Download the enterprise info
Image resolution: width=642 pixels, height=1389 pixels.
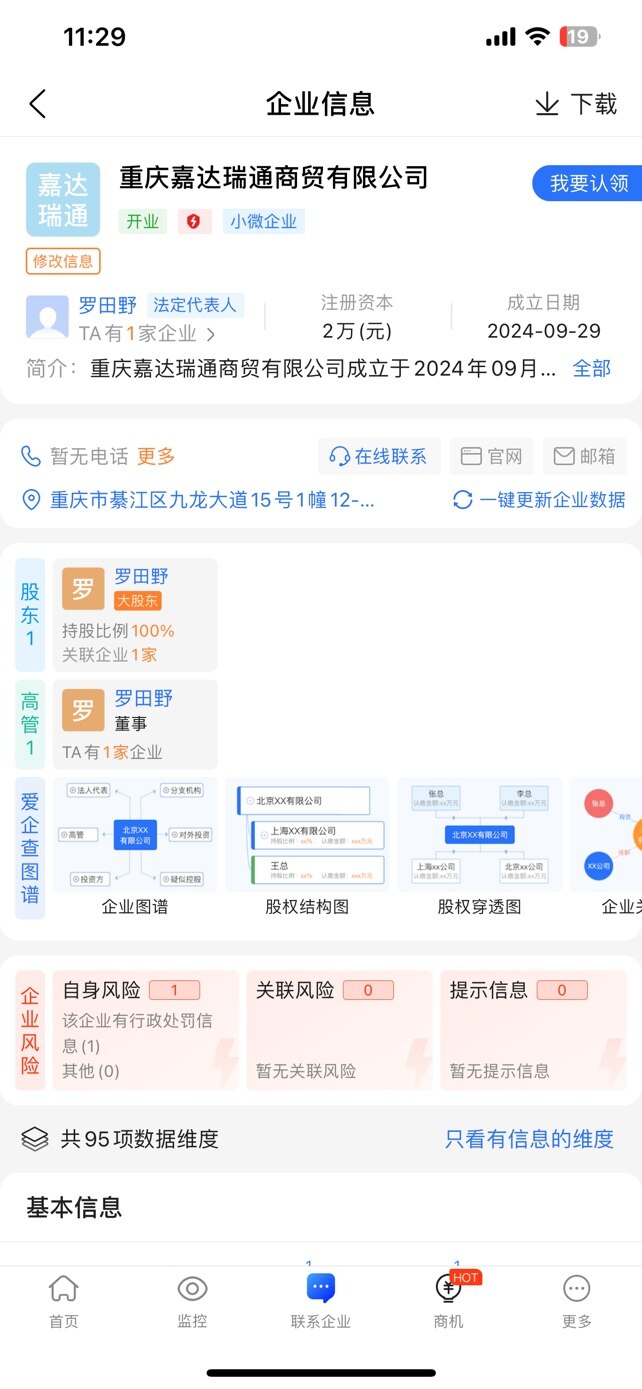[x=576, y=104]
